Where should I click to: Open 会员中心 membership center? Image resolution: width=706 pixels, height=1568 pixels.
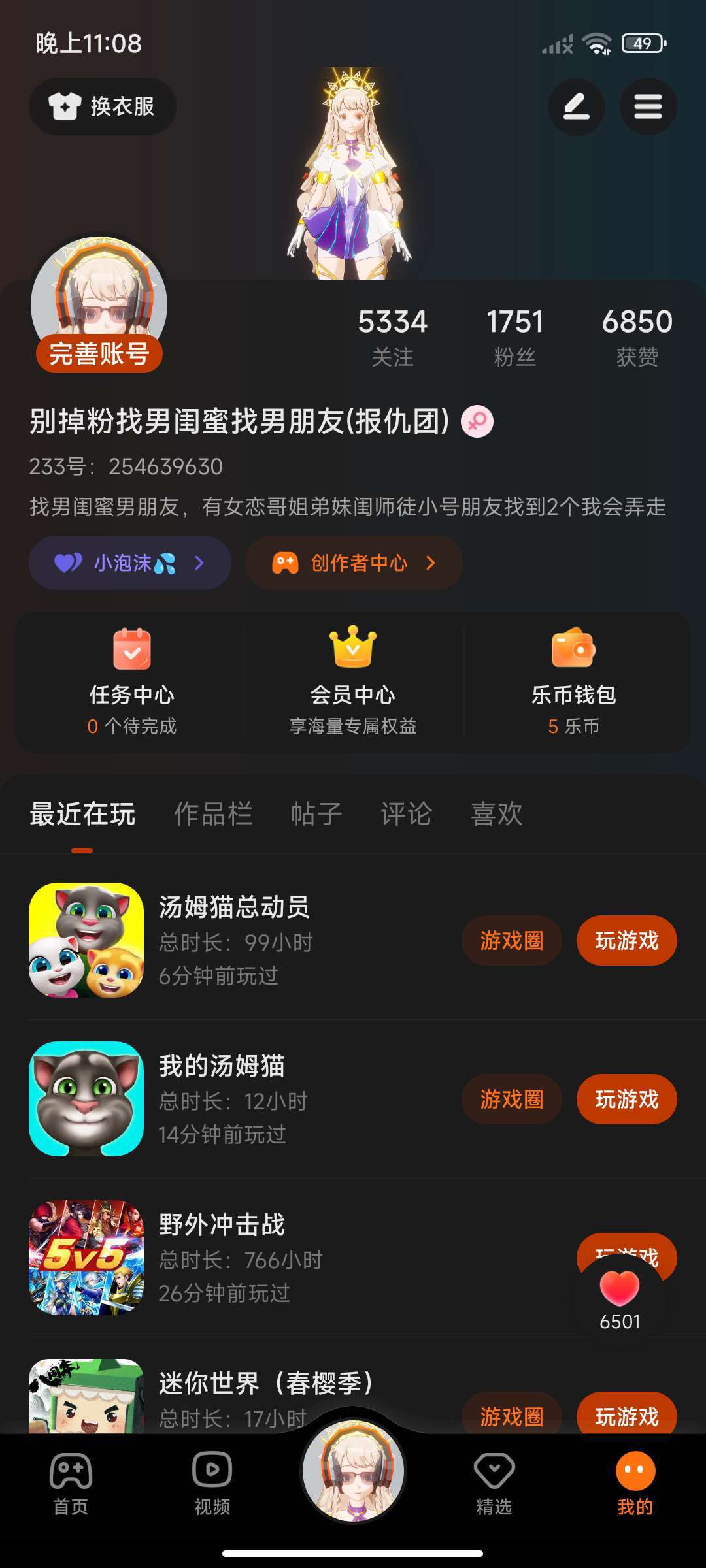(x=353, y=681)
